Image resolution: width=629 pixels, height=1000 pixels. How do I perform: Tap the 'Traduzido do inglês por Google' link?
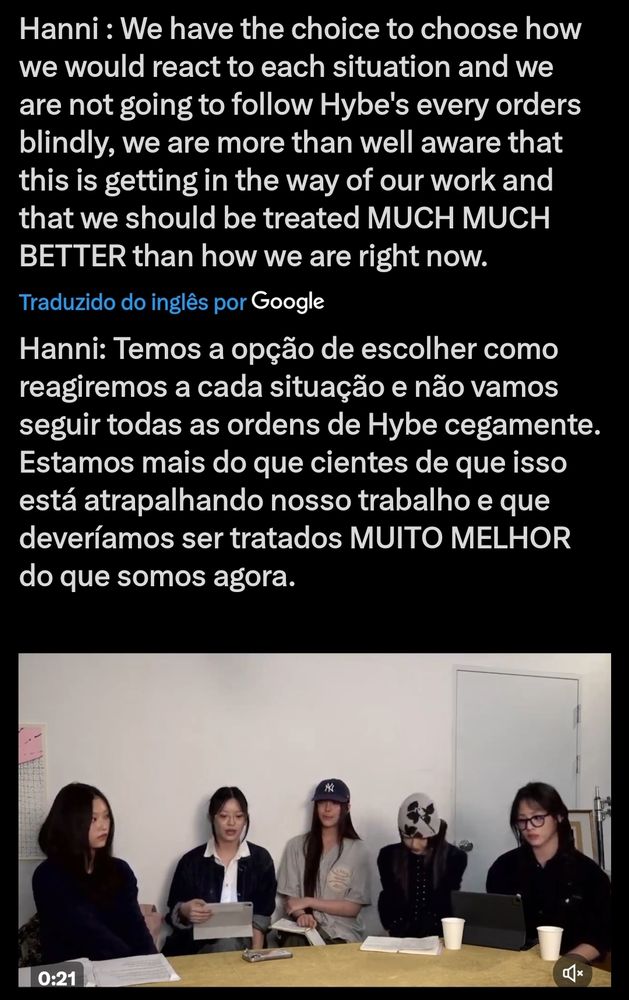[x=171, y=301]
